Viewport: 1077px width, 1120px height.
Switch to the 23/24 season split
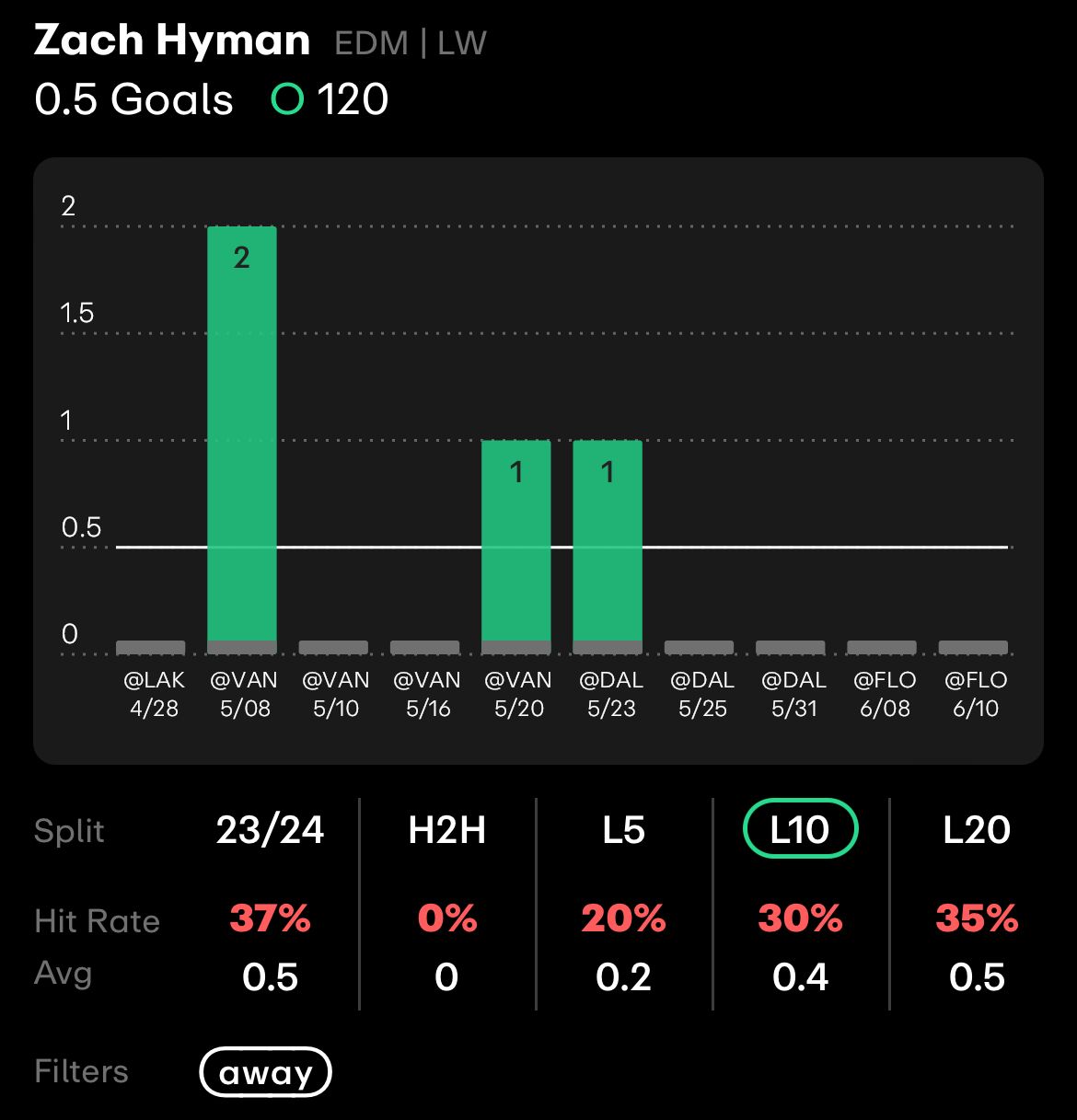tap(270, 830)
